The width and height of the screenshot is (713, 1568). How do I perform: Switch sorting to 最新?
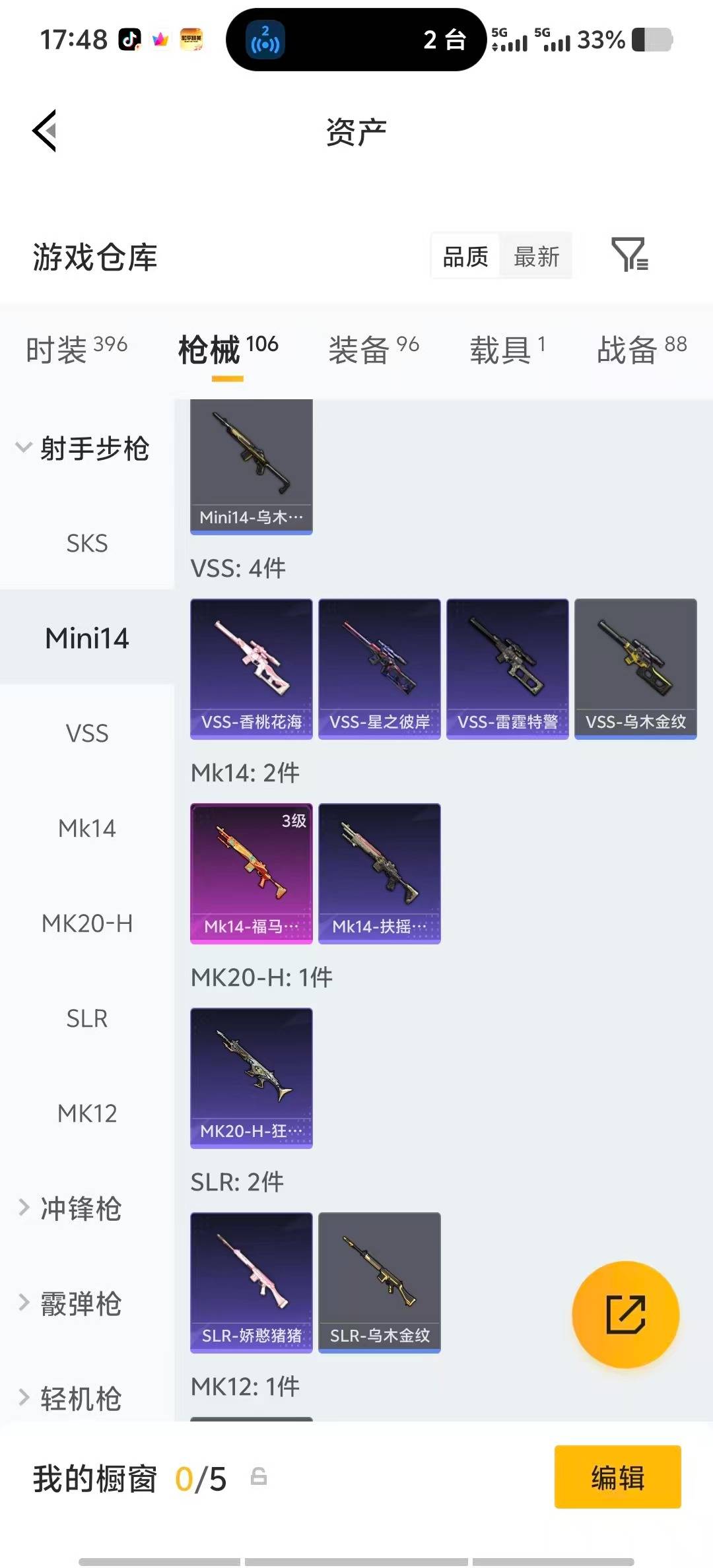click(x=536, y=256)
